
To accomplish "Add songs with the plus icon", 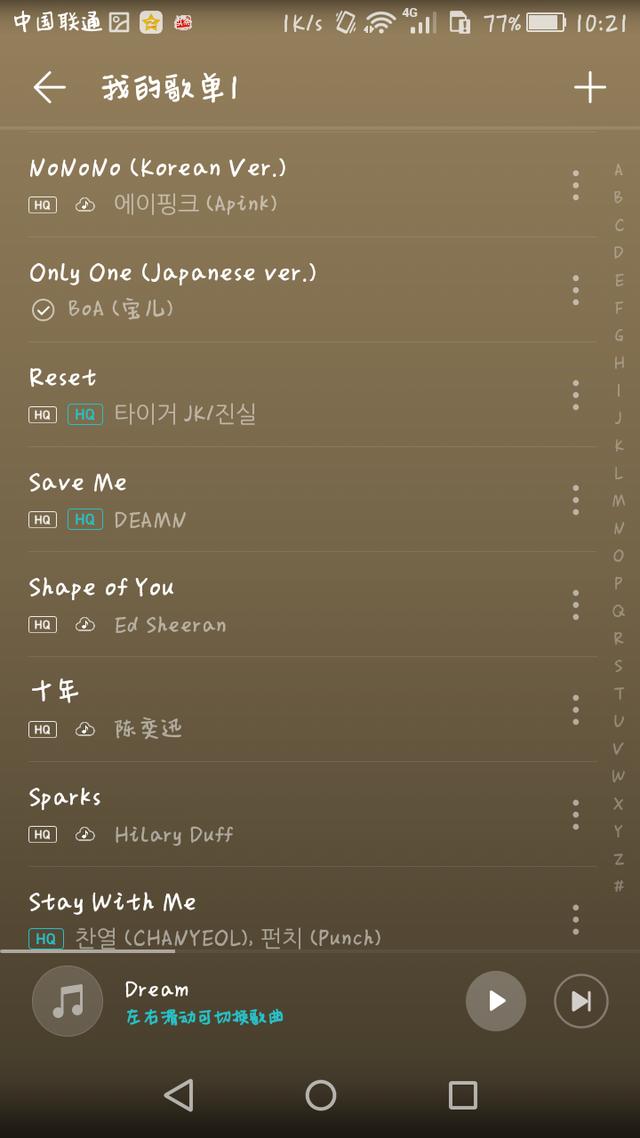I will [590, 88].
